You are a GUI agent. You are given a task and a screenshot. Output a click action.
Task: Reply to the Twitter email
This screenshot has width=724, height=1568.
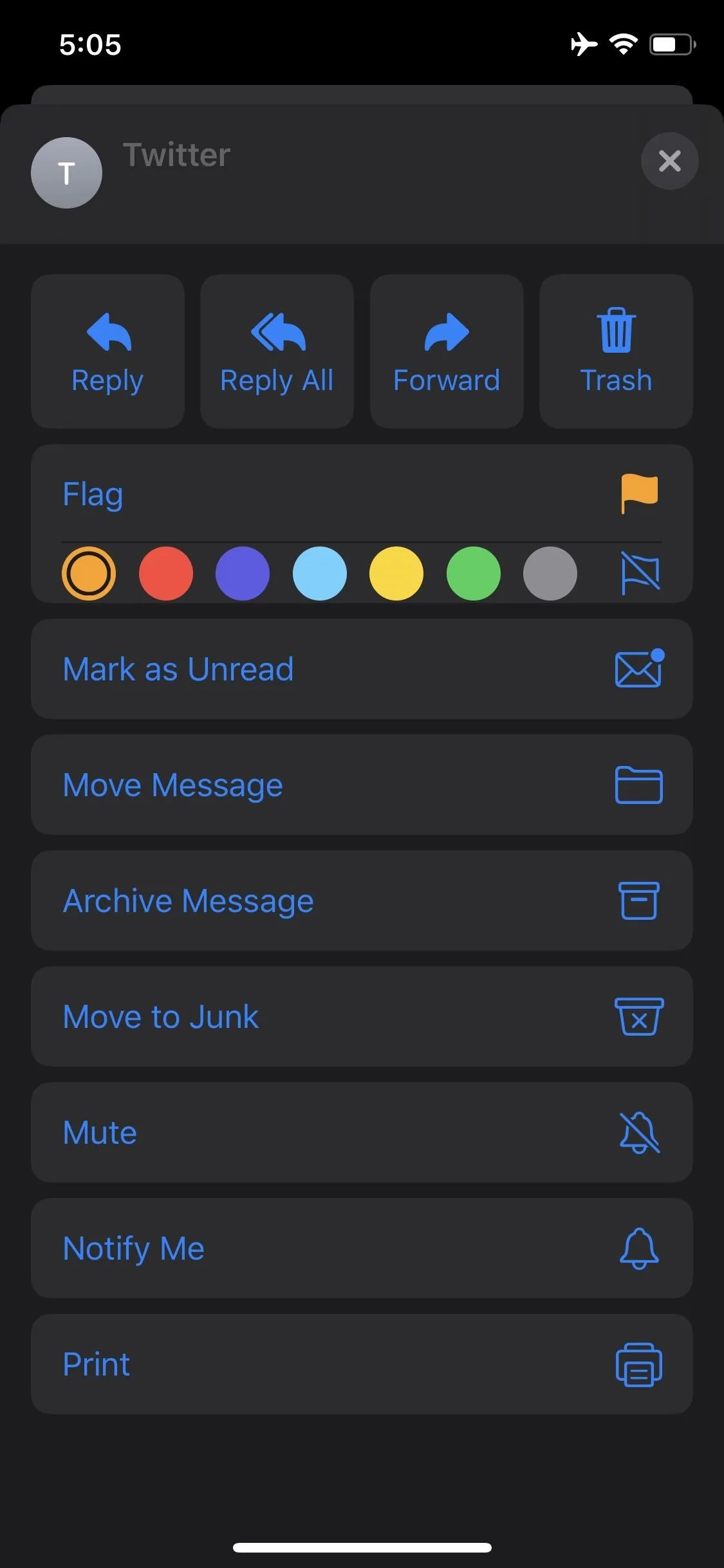coord(107,351)
